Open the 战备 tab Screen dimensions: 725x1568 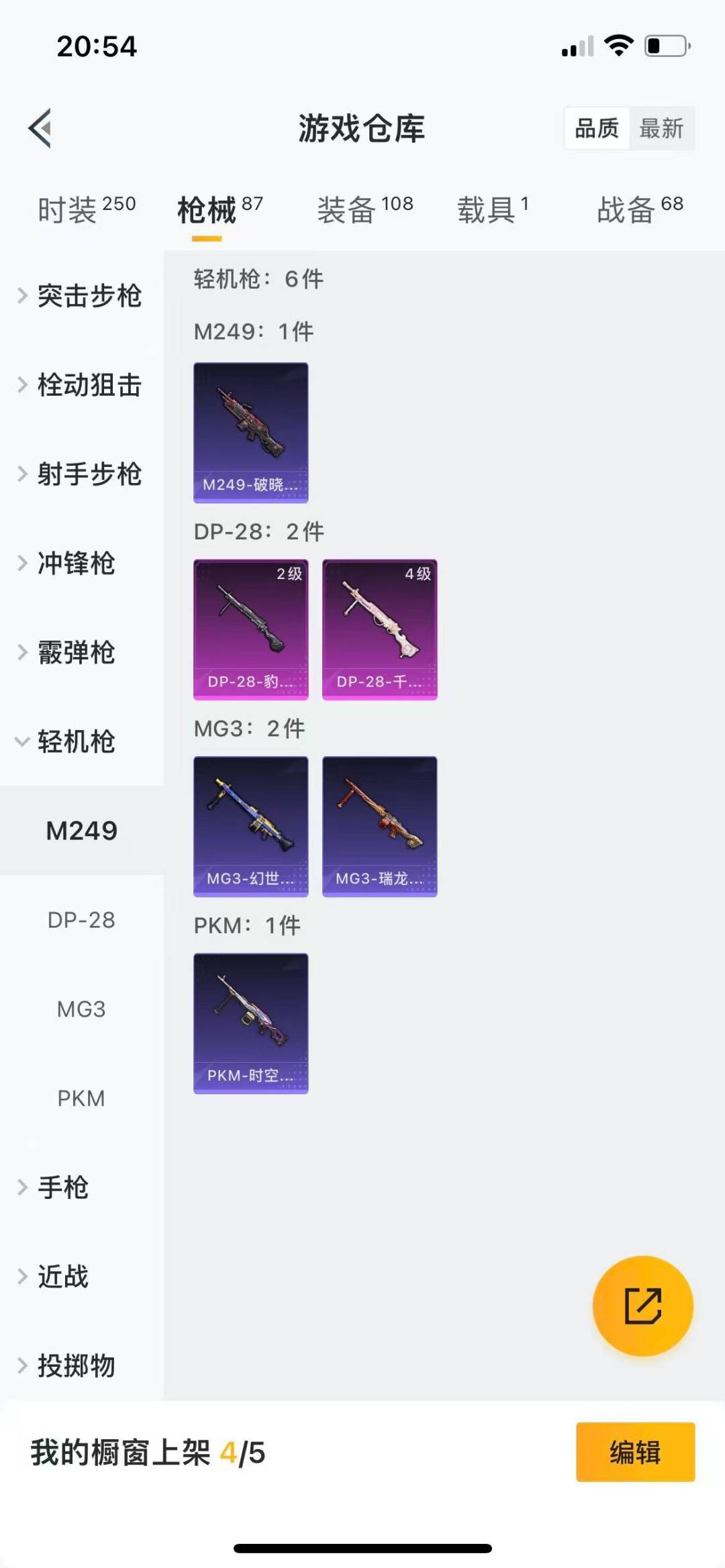(x=640, y=209)
